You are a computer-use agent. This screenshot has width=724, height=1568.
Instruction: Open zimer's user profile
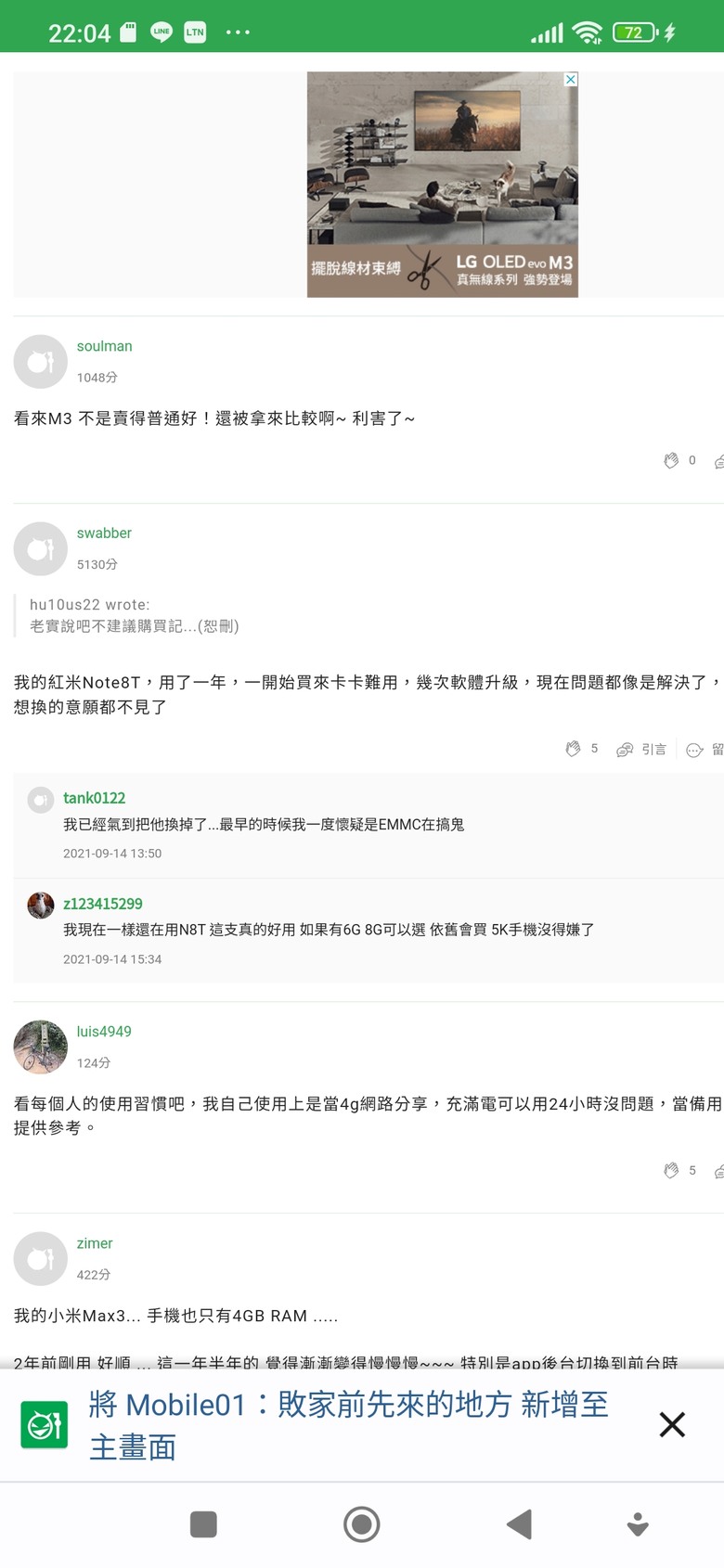click(95, 1243)
